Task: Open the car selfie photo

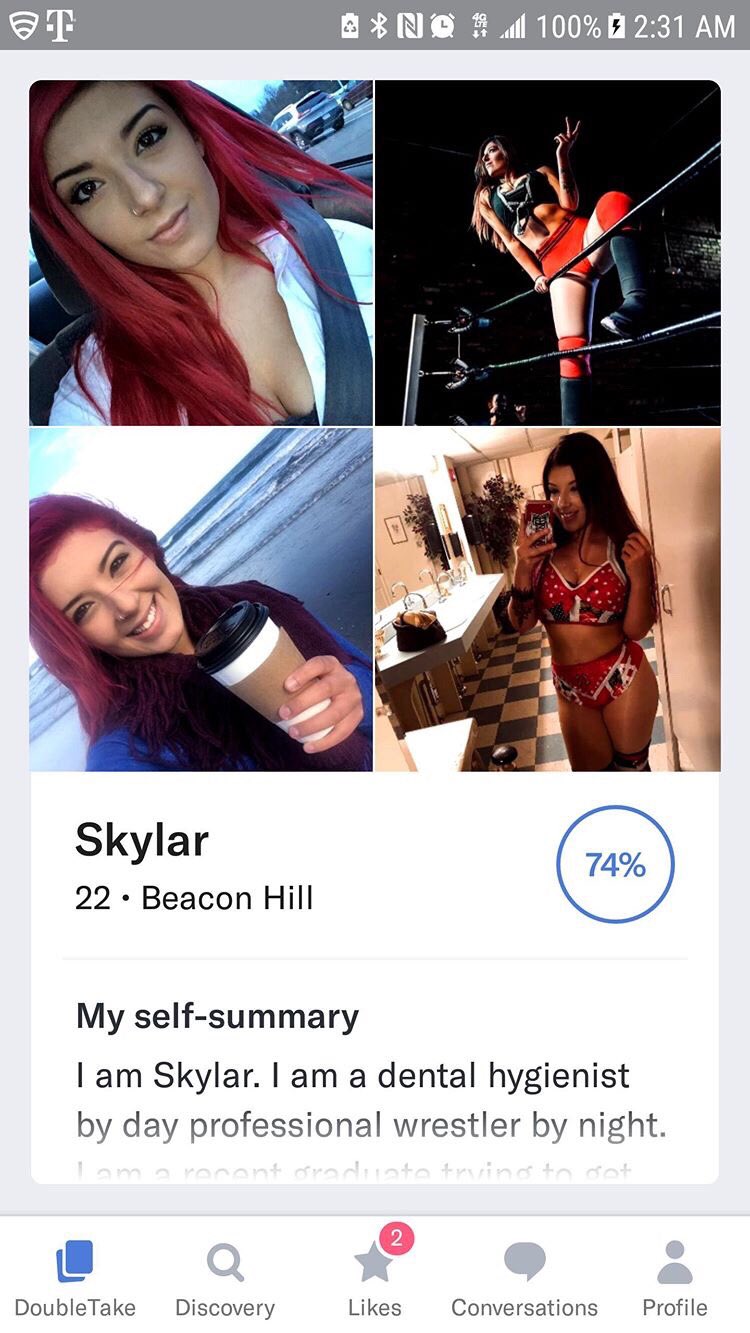Action: (x=201, y=253)
